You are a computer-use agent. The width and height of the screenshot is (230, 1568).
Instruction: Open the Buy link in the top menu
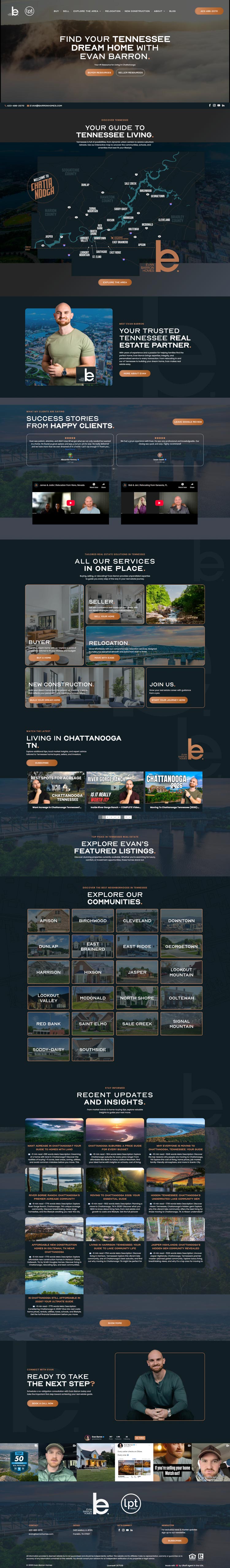(56, 11)
